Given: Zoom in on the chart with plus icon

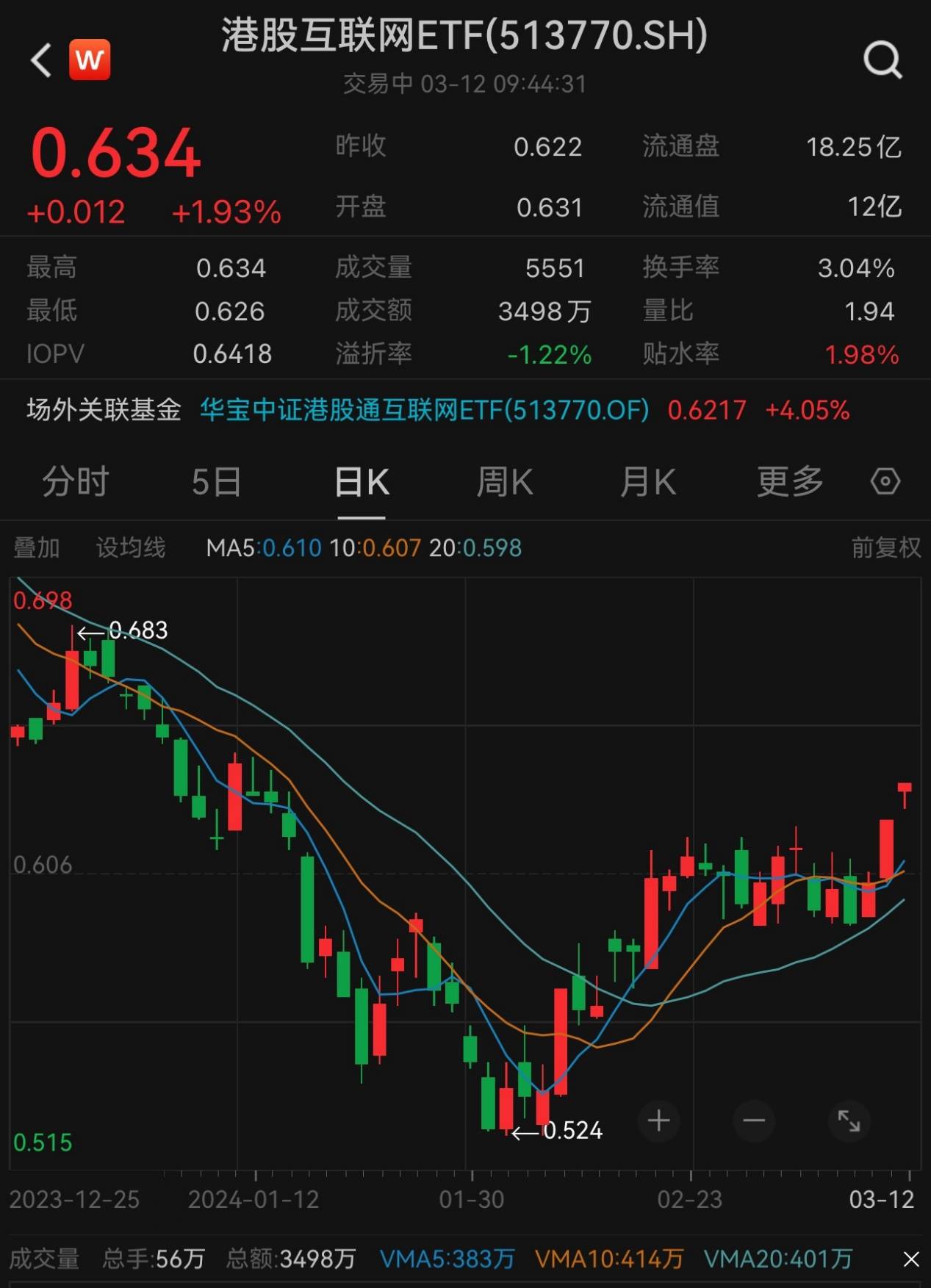Looking at the screenshot, I should 658,1120.
